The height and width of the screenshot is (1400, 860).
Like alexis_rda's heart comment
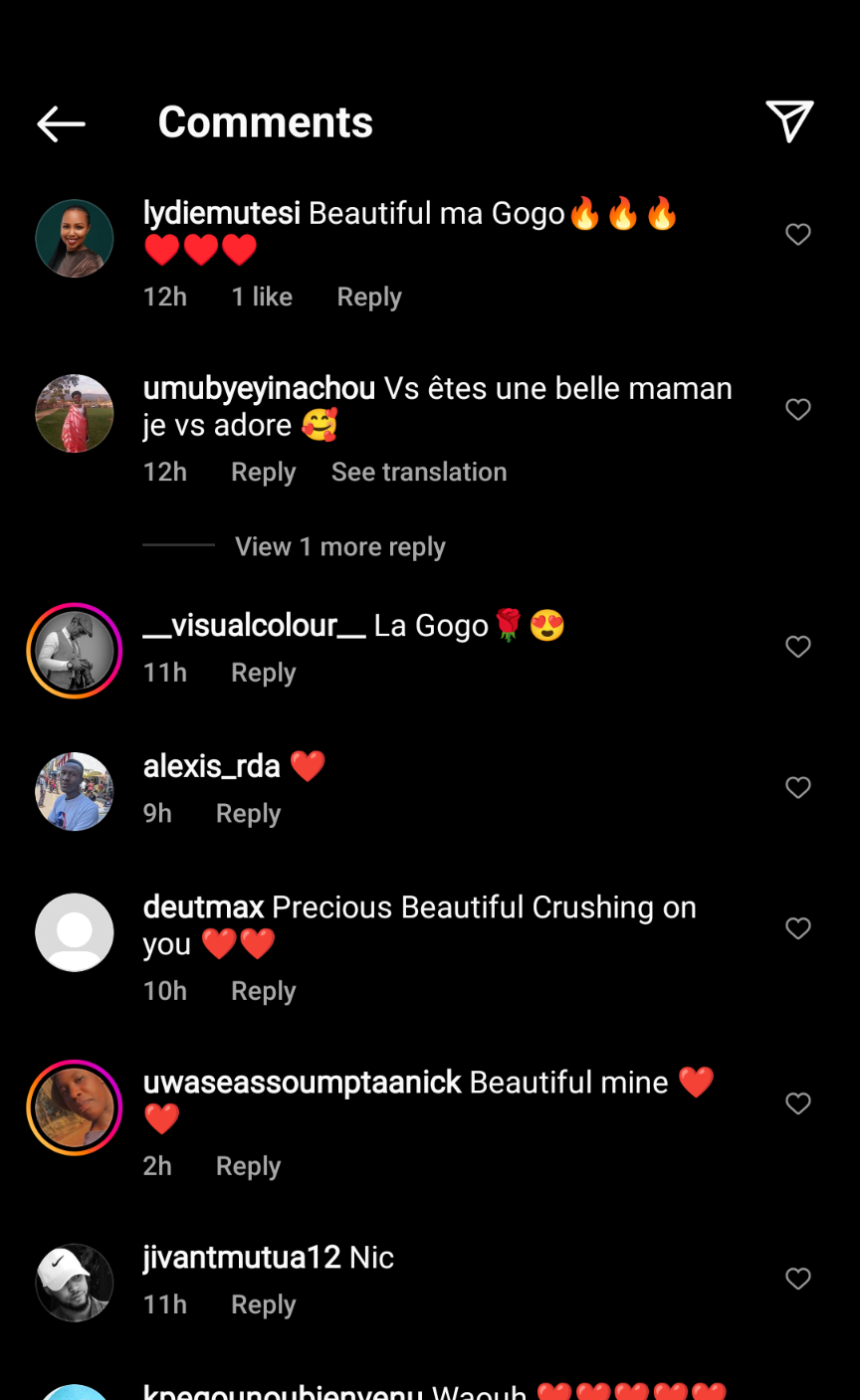[798, 788]
